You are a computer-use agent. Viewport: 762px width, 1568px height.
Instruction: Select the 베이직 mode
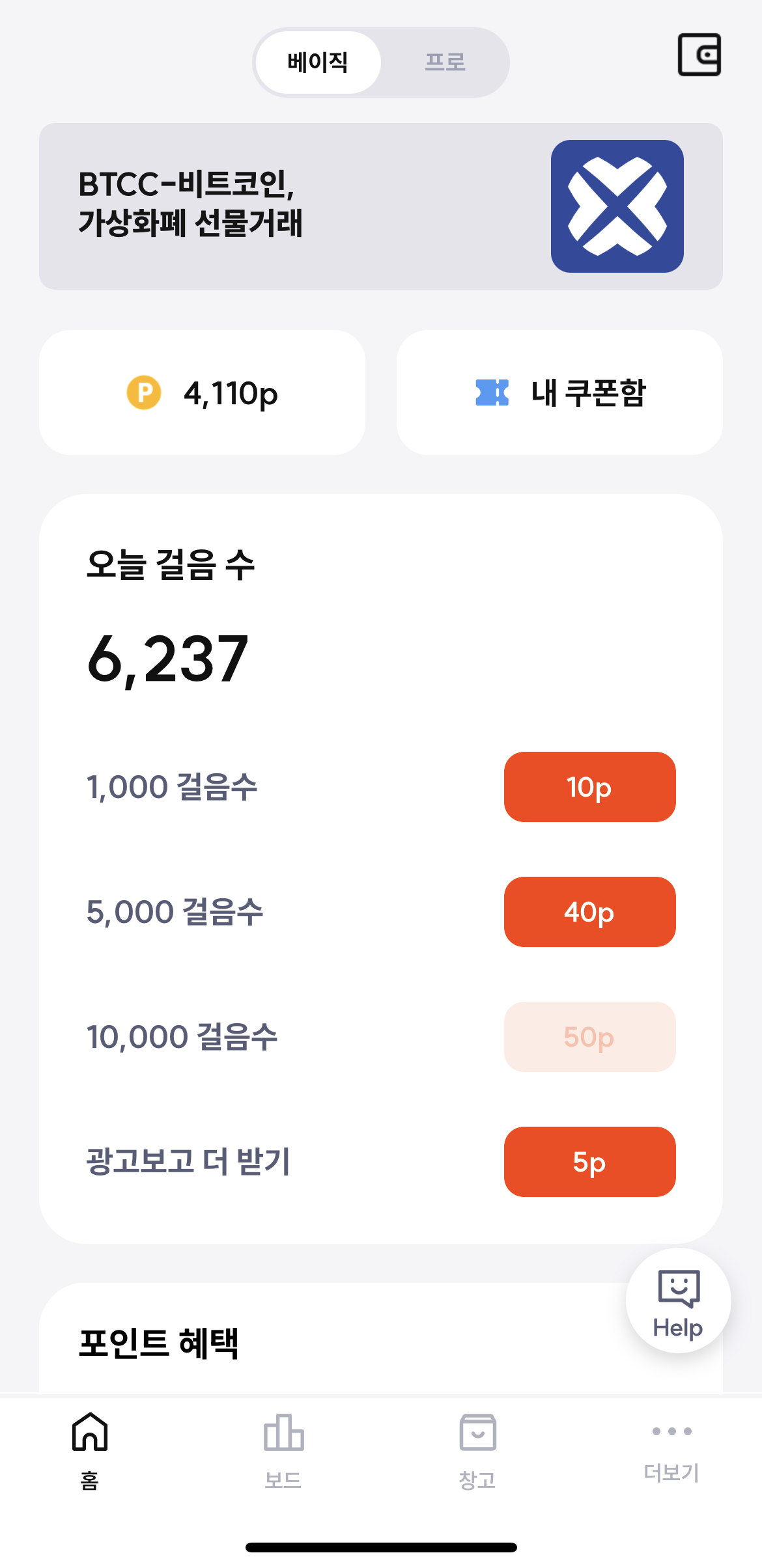(x=318, y=62)
